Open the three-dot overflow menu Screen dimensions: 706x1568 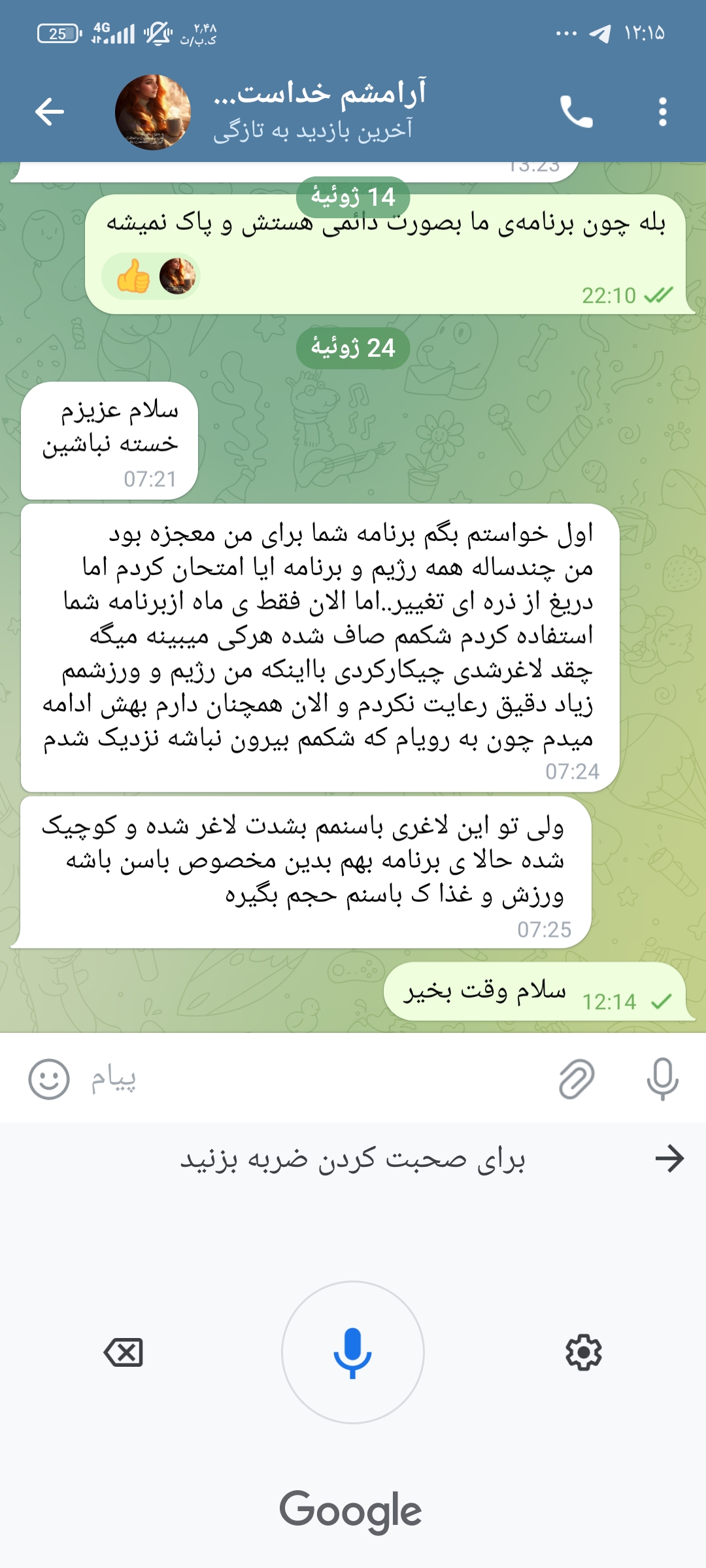(662, 112)
